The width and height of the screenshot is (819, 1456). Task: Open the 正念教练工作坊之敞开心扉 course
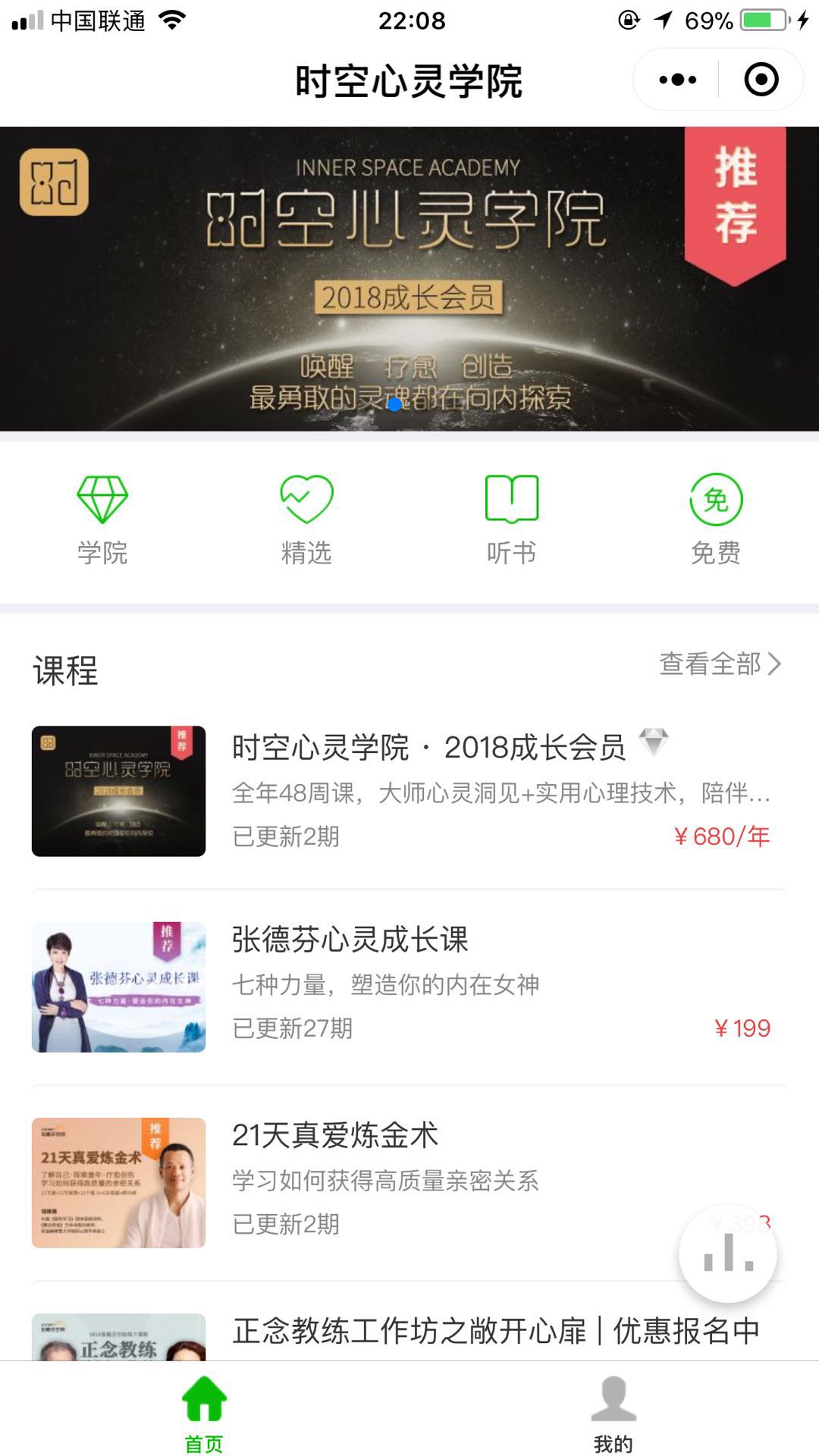click(409, 1335)
